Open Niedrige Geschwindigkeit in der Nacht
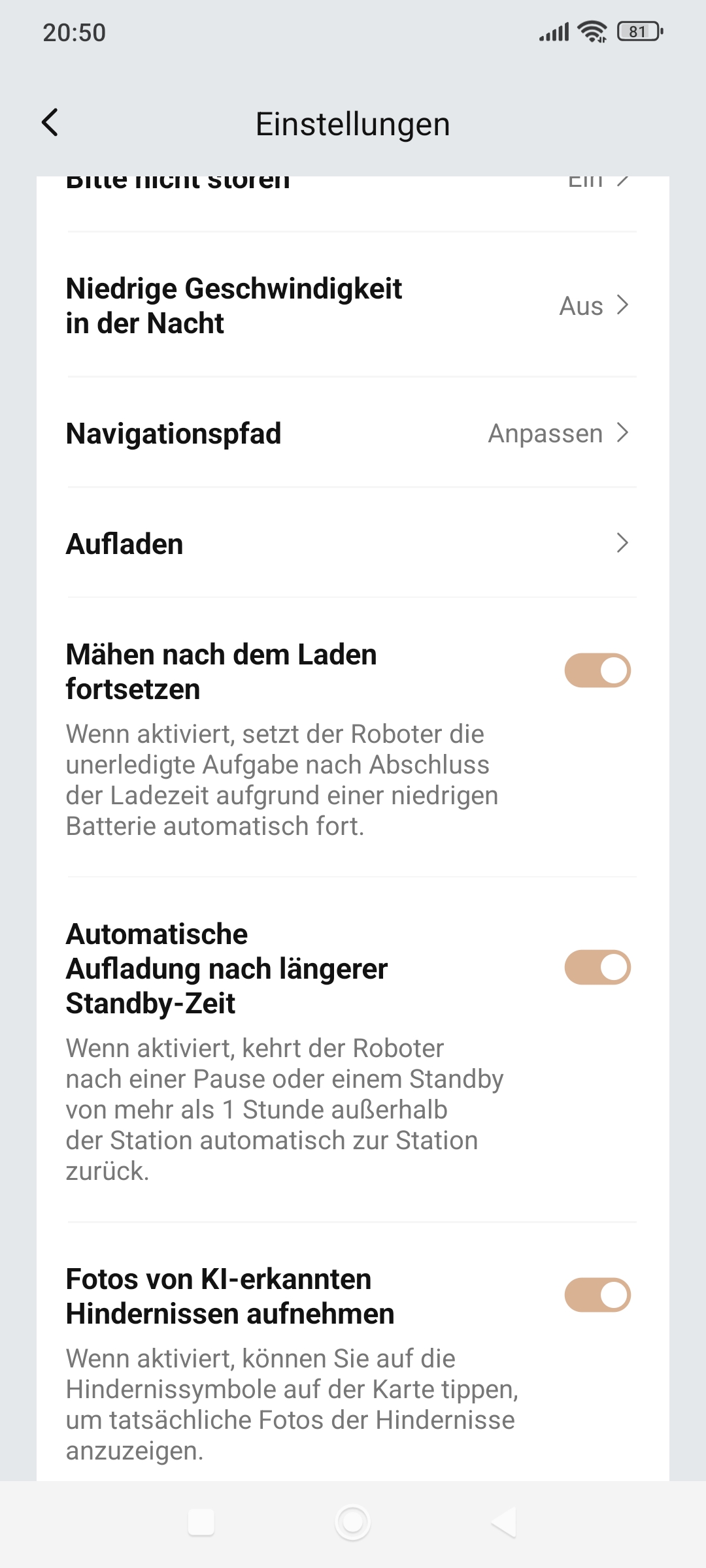This screenshot has width=706, height=1568. click(x=352, y=305)
